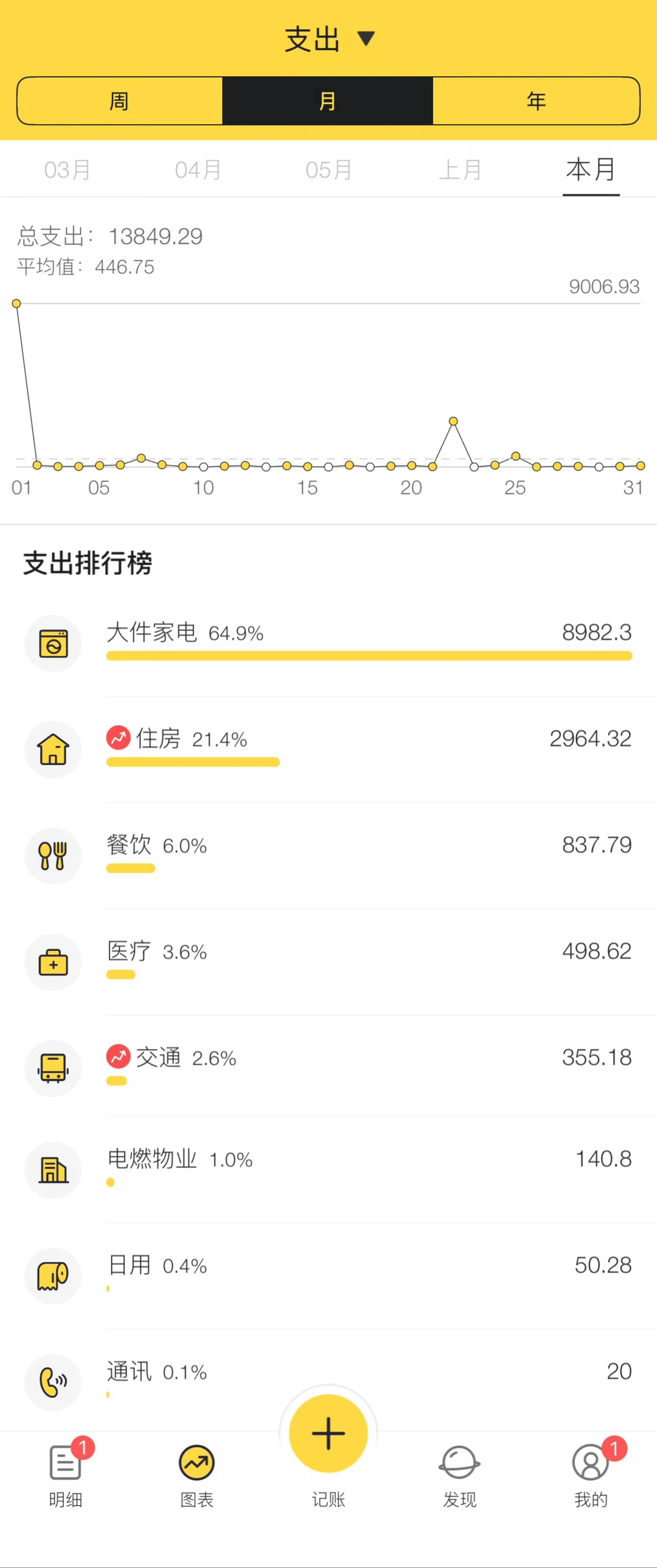Tap the 记账 plus button
This screenshot has height=1568, width=657.
(x=328, y=1433)
